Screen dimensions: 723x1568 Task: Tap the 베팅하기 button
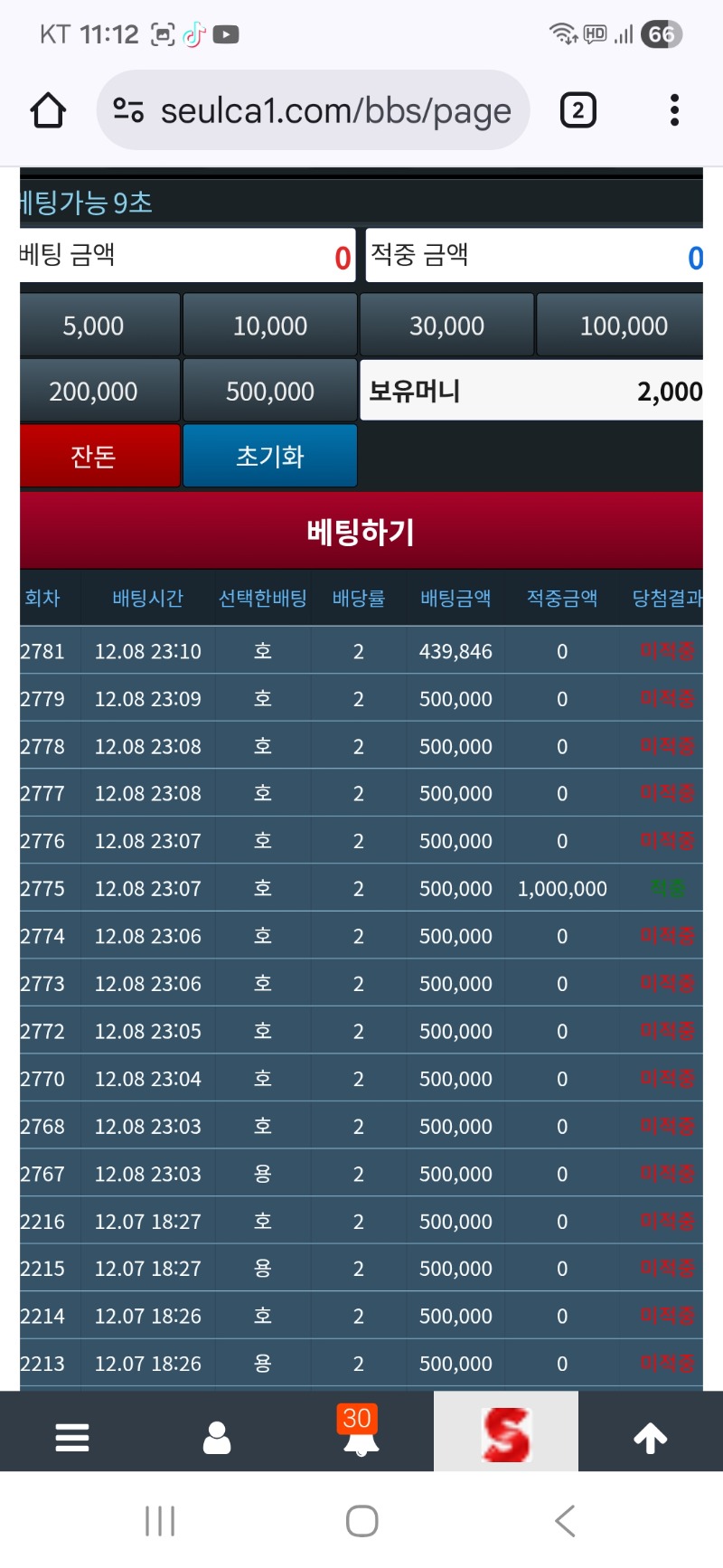point(361,531)
